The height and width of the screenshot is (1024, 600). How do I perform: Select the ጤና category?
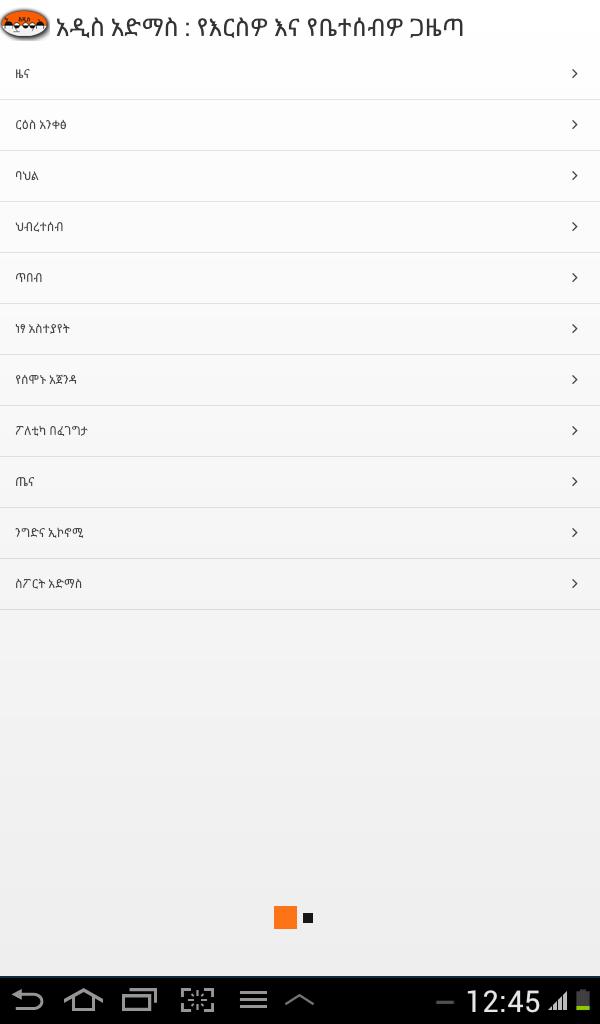point(300,482)
